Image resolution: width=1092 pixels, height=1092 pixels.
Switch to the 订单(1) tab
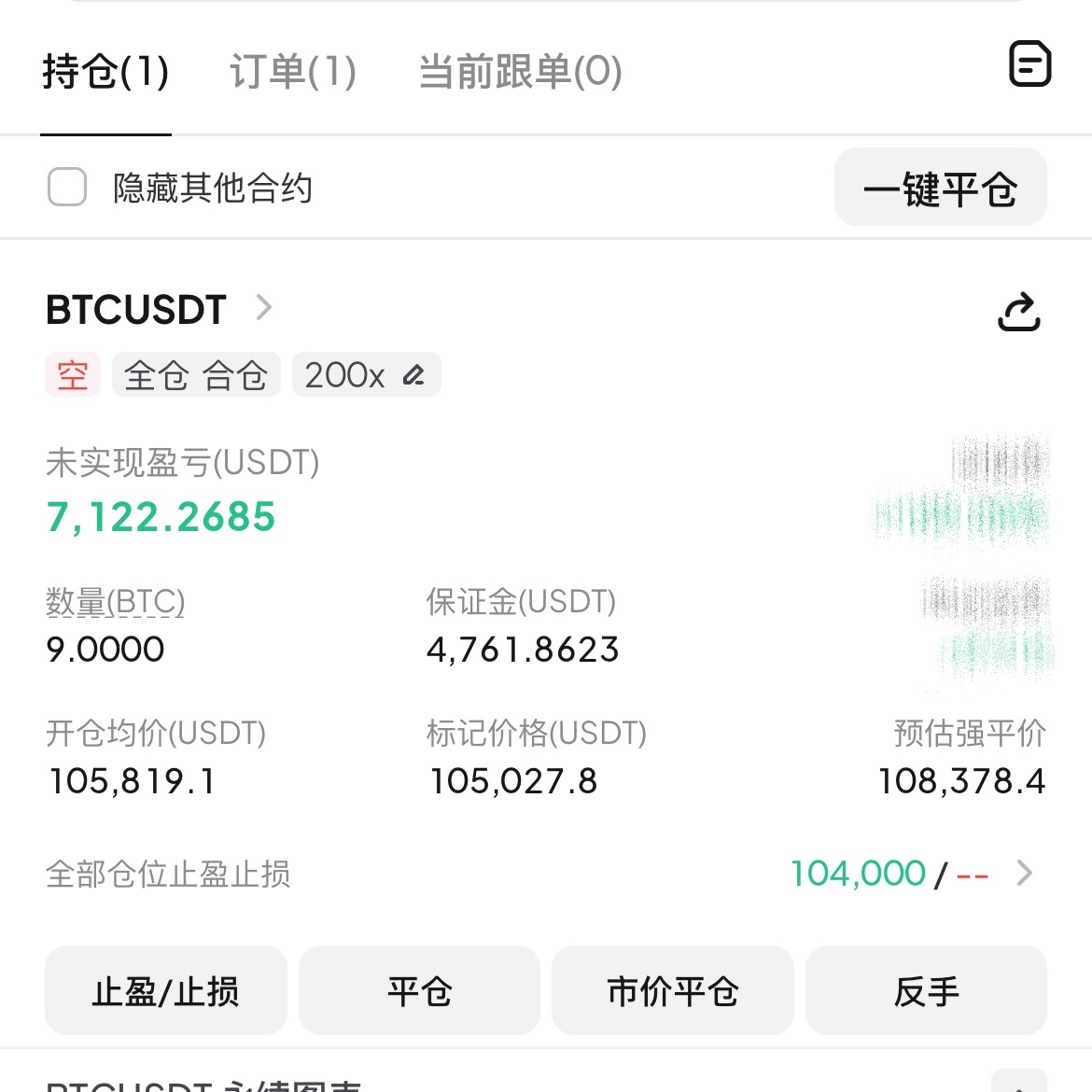293,72
